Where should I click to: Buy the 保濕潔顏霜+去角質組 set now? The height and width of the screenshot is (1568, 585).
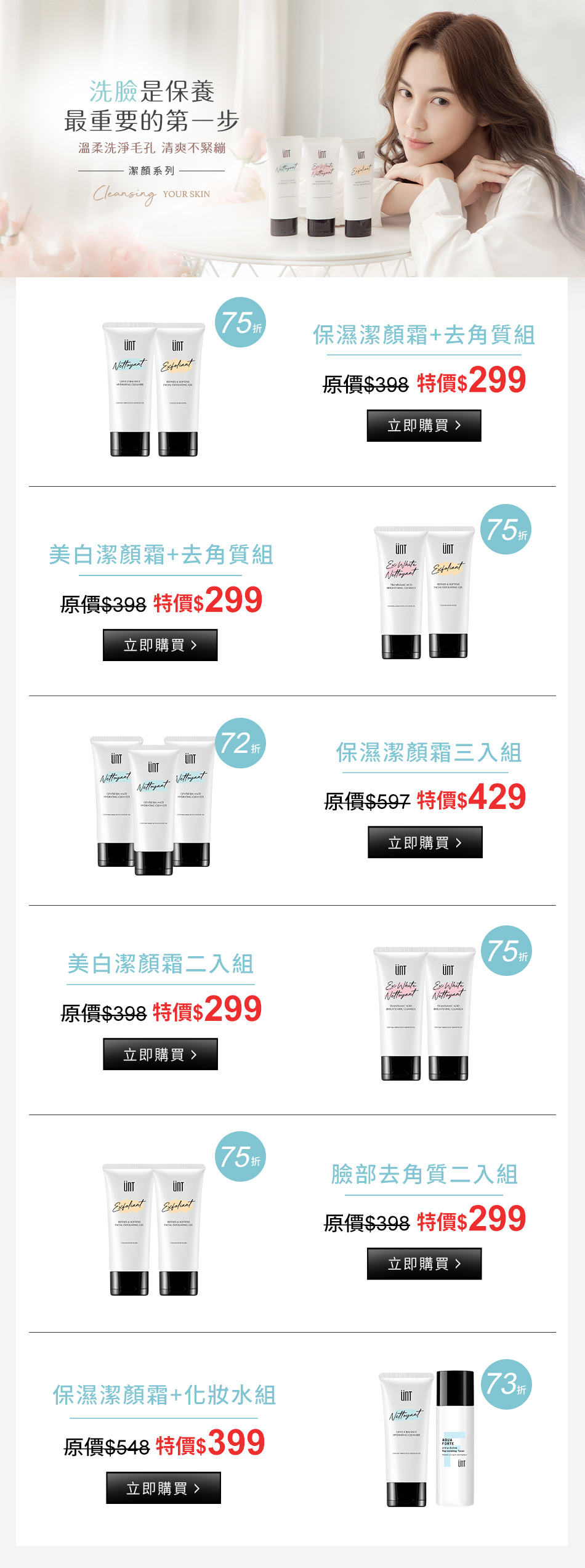[x=424, y=426]
